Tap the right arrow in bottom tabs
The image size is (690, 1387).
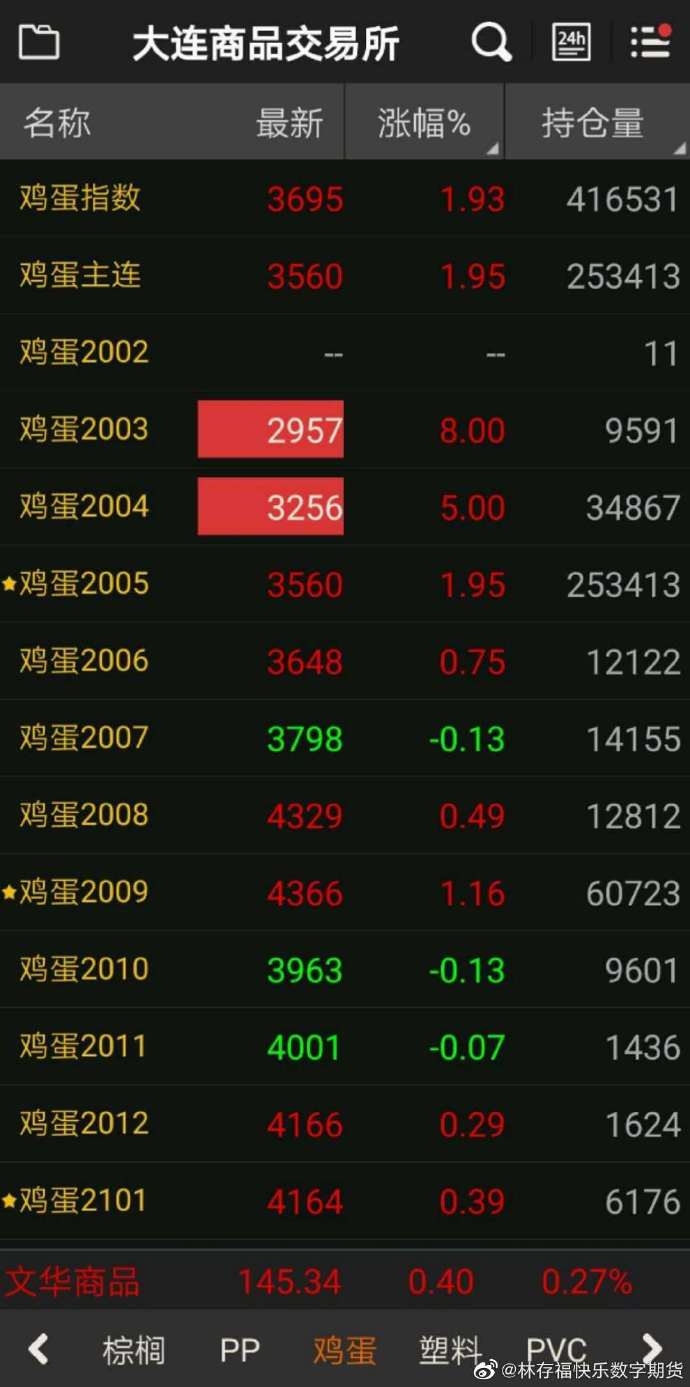(x=652, y=1349)
